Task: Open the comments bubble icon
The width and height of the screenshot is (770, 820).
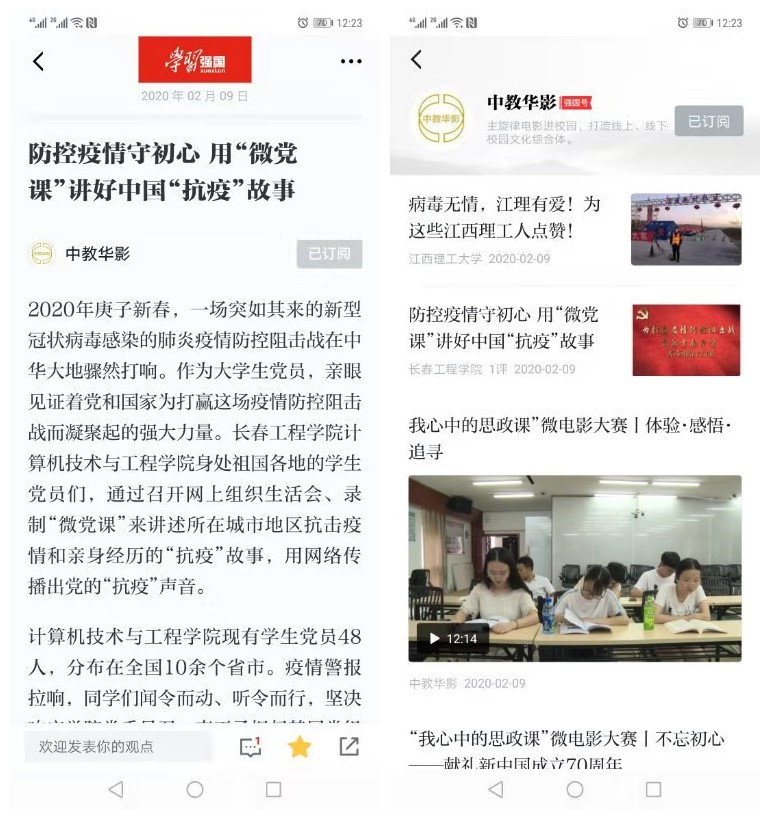Action: coord(250,746)
